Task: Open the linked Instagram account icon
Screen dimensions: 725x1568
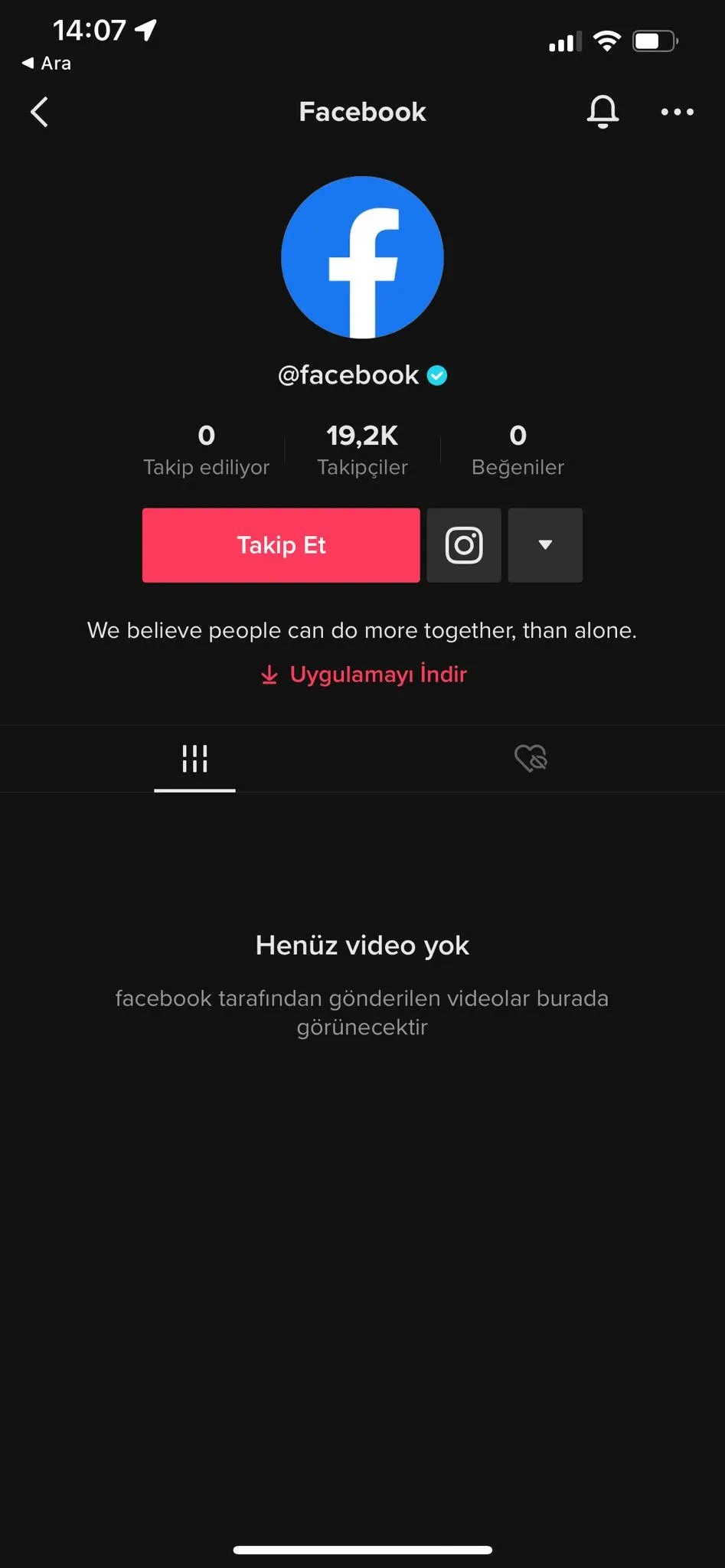Action: point(463,545)
